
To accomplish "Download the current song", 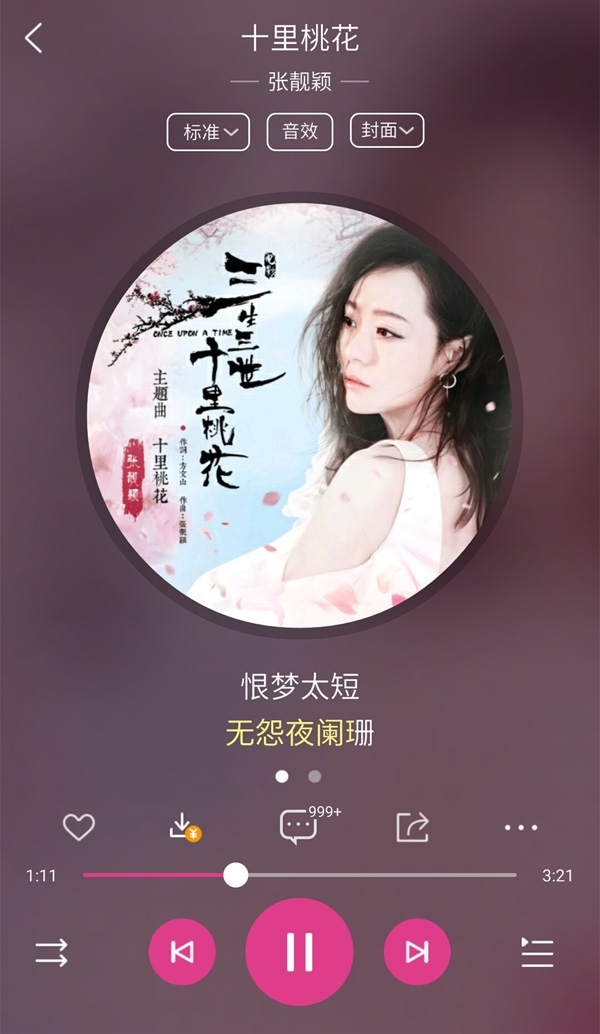I will click(183, 827).
